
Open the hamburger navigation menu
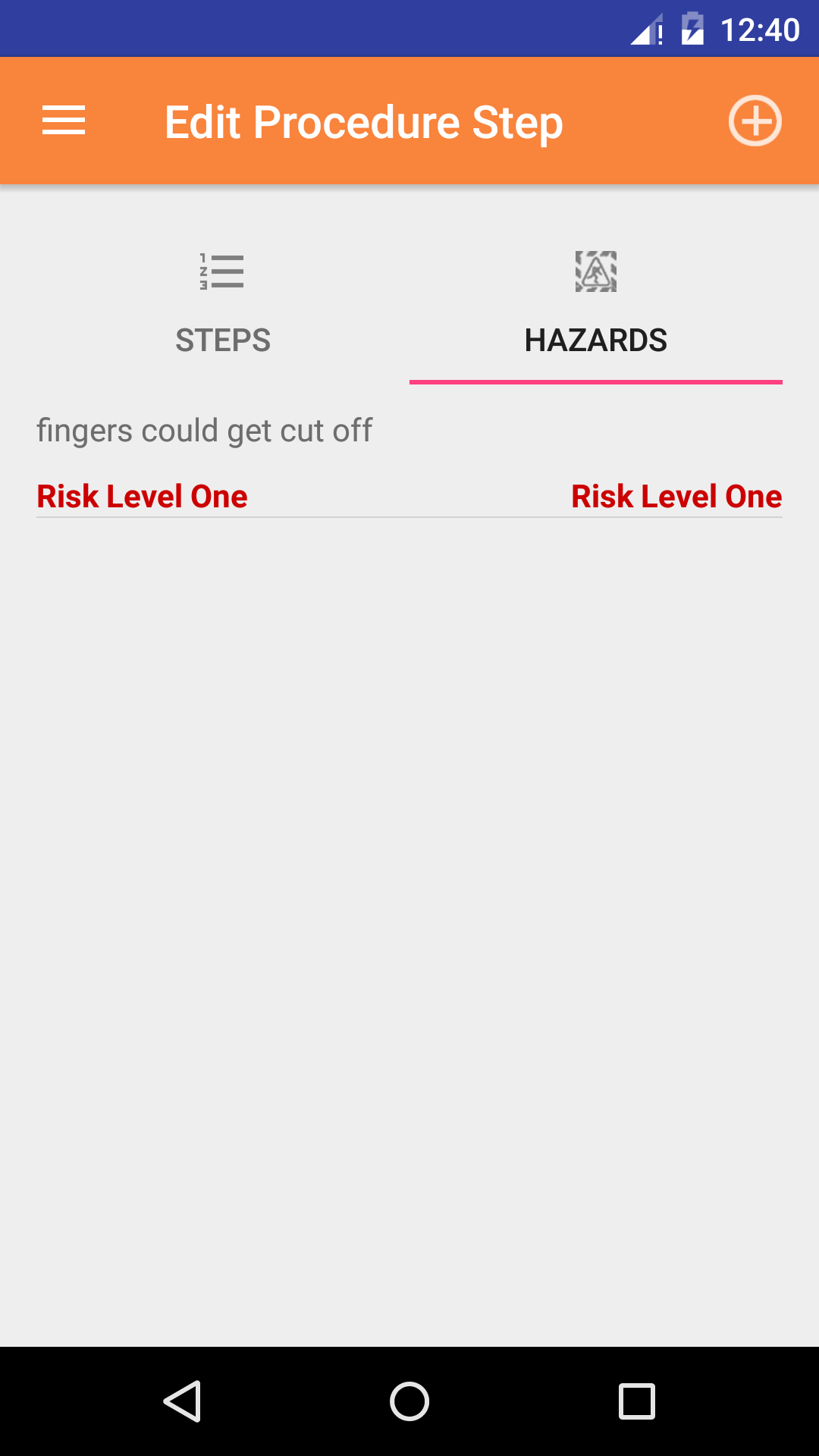64,121
